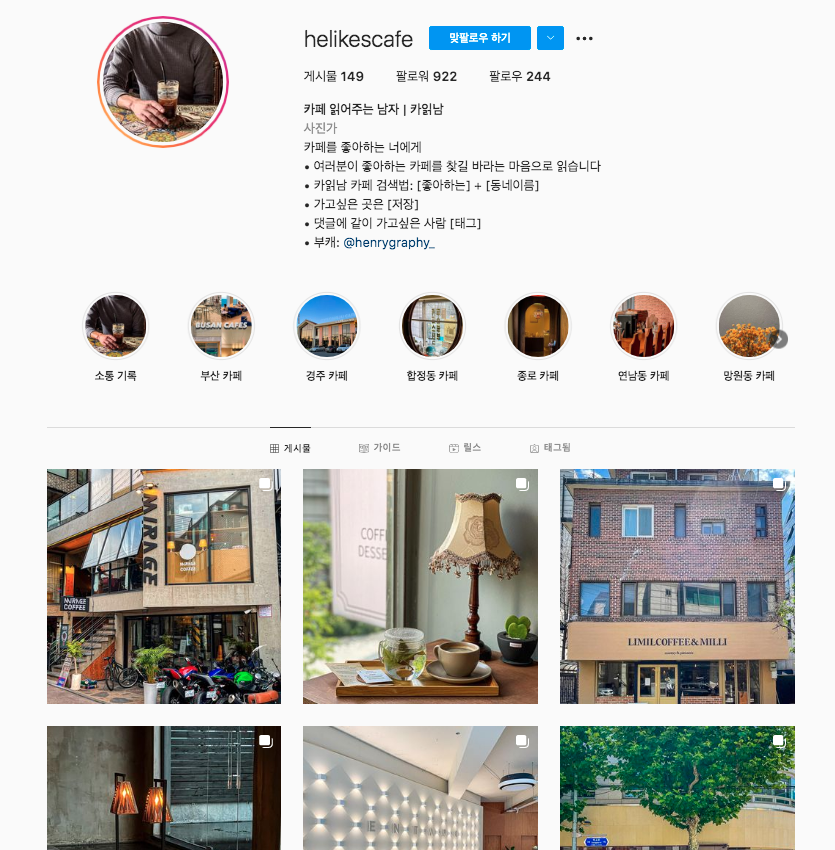
Task: Click carousel icon on the tree street photo
Action: click(778, 743)
